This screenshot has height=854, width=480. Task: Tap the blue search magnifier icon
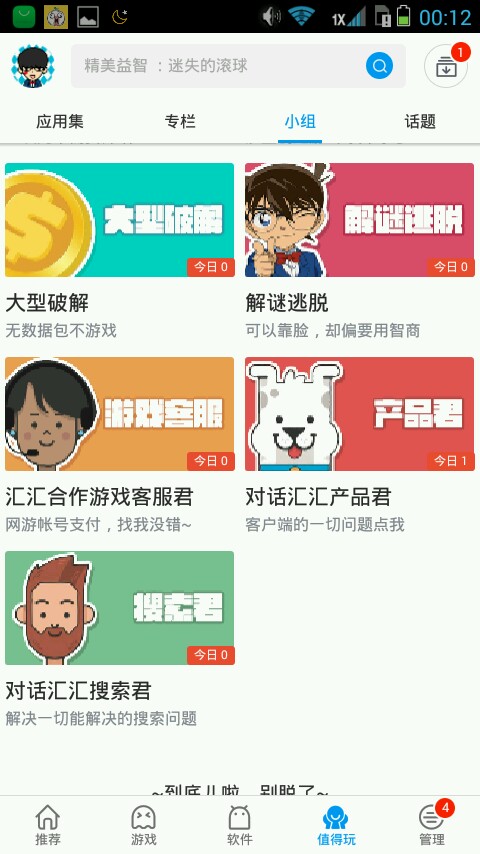tap(379, 66)
